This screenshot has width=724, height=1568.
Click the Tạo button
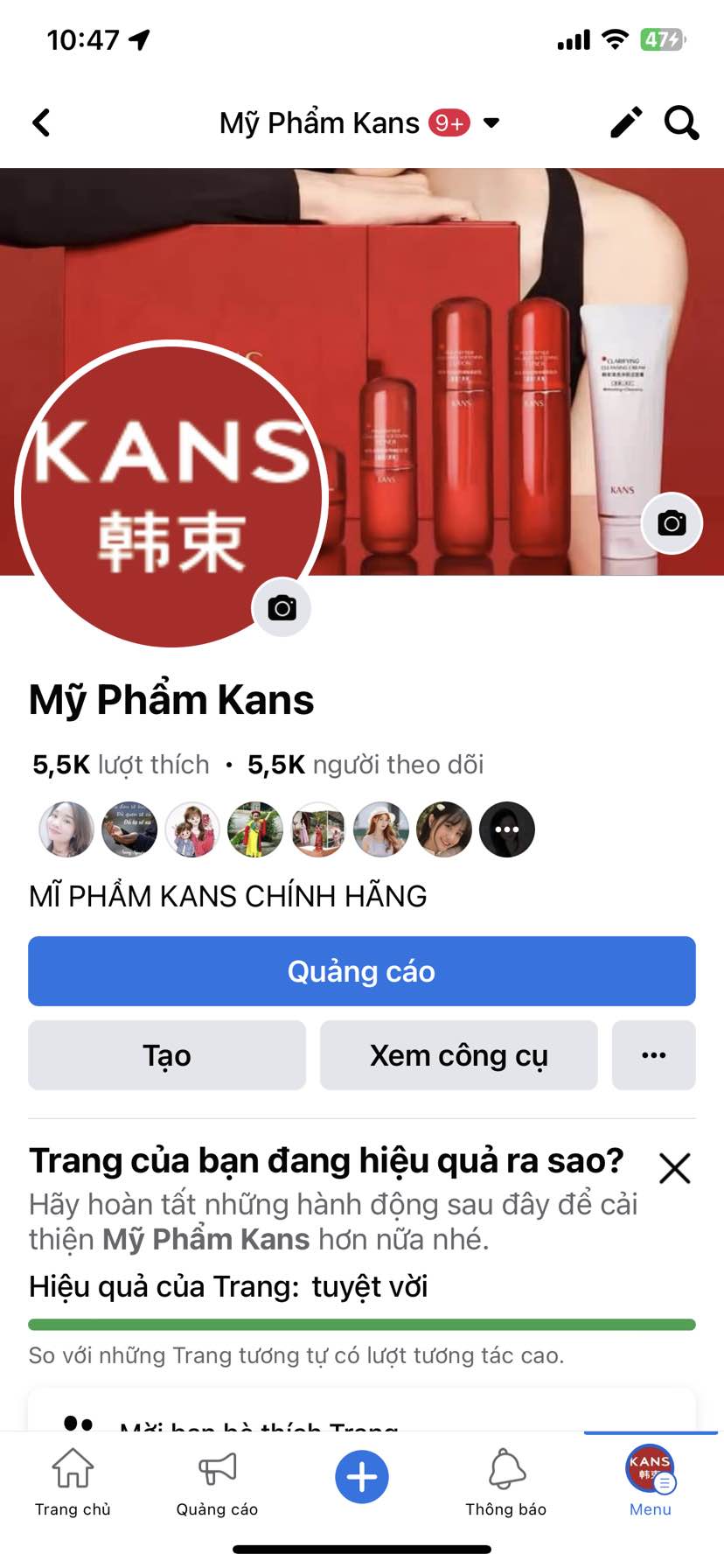(x=167, y=1055)
